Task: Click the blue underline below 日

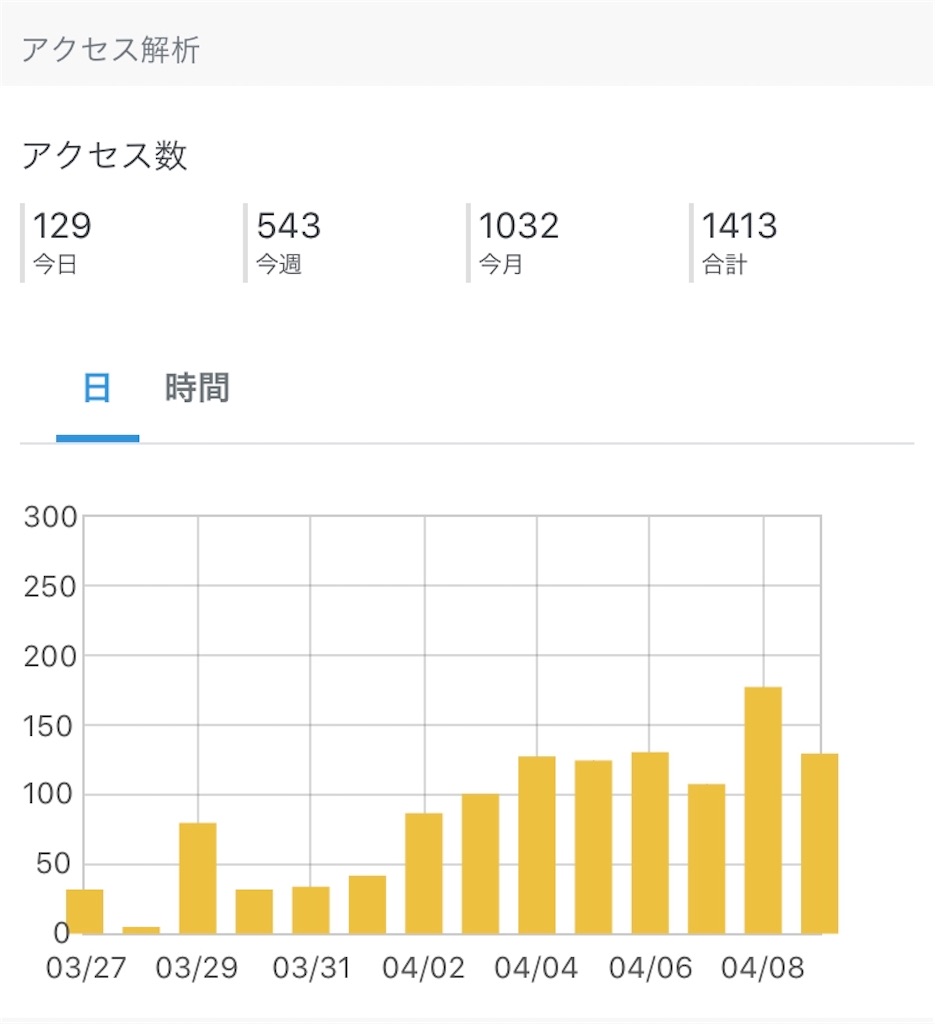Action: tap(96, 435)
